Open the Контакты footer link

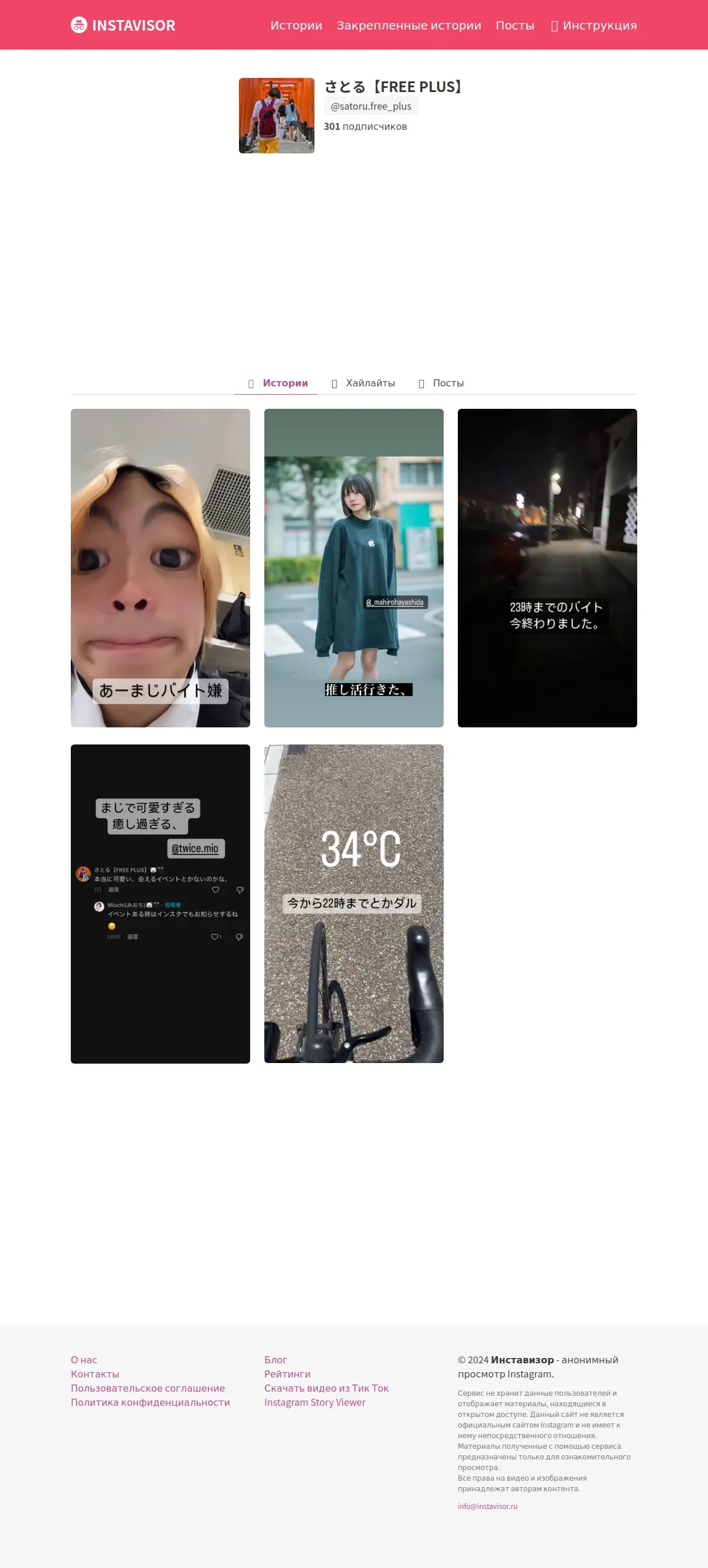95,1374
